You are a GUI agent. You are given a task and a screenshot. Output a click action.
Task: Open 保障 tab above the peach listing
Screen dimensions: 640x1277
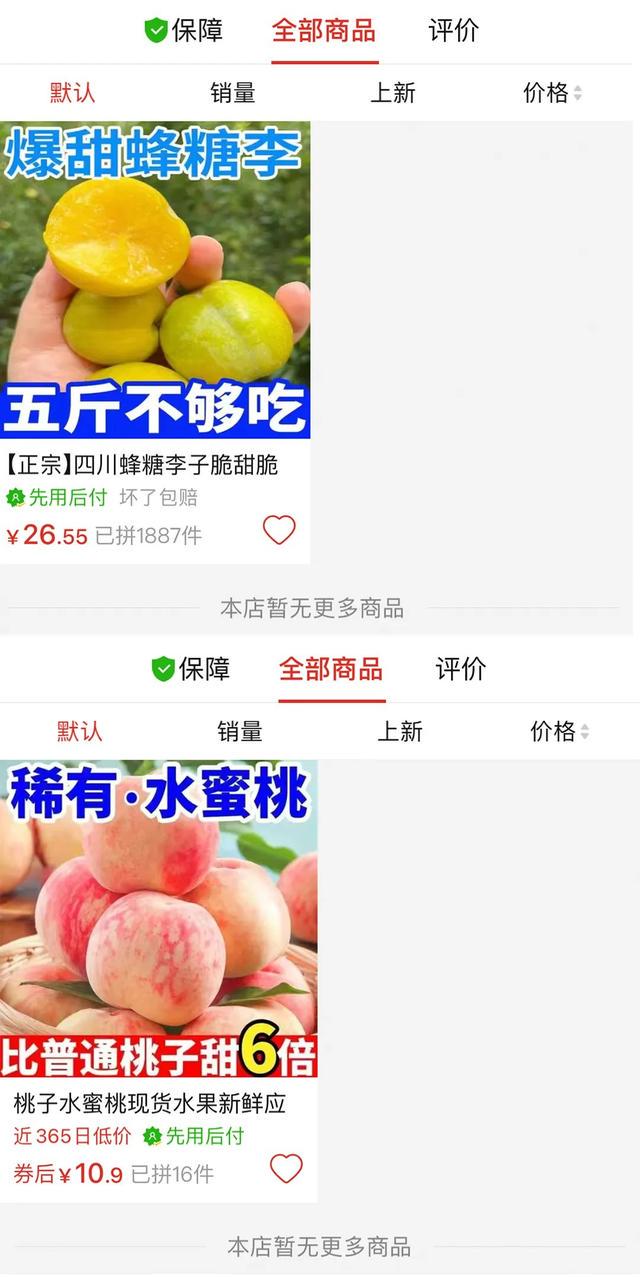pyautogui.click(x=191, y=669)
